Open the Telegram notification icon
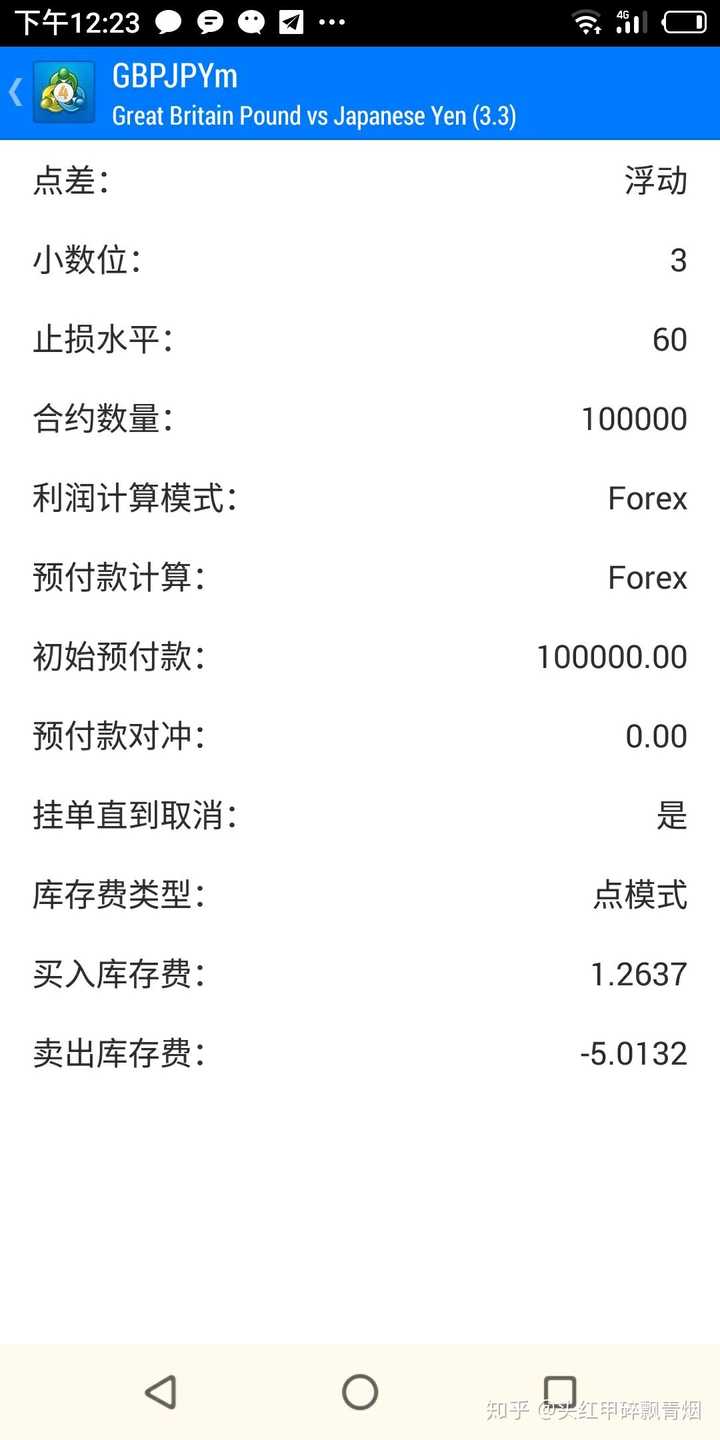The width and height of the screenshot is (720, 1440). click(x=291, y=22)
